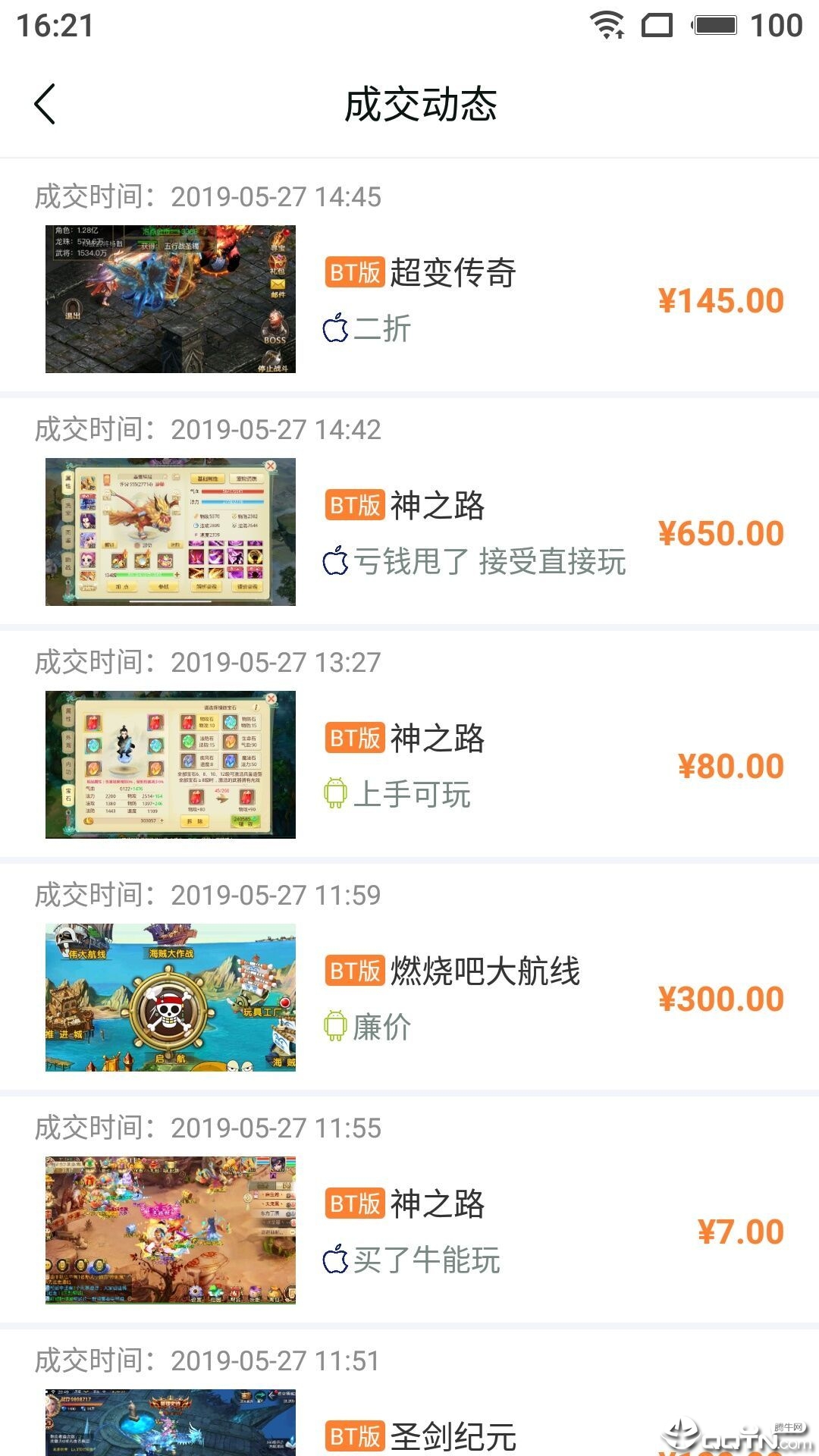Image resolution: width=819 pixels, height=1456 pixels.
Task: Select the 成交动态 page title
Action: click(x=422, y=106)
